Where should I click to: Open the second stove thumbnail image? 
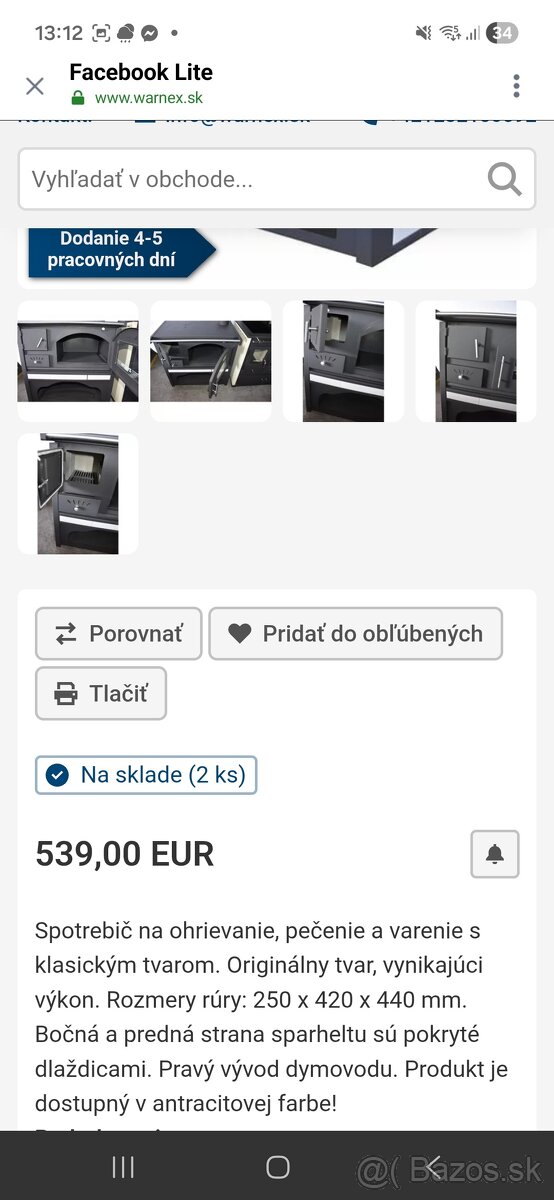211,361
